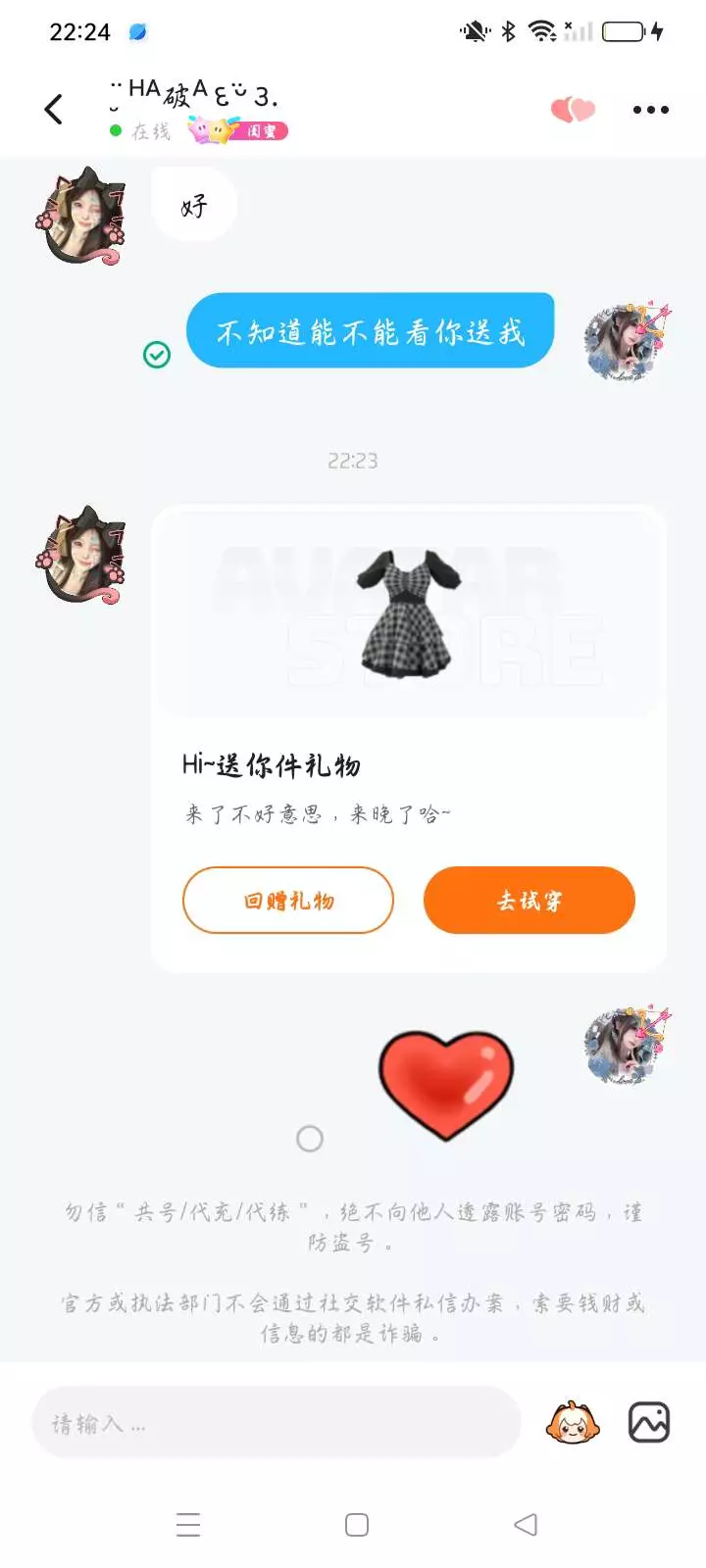The height and width of the screenshot is (1568, 706).
Task: Open the dress gift card
Action: tap(409, 739)
